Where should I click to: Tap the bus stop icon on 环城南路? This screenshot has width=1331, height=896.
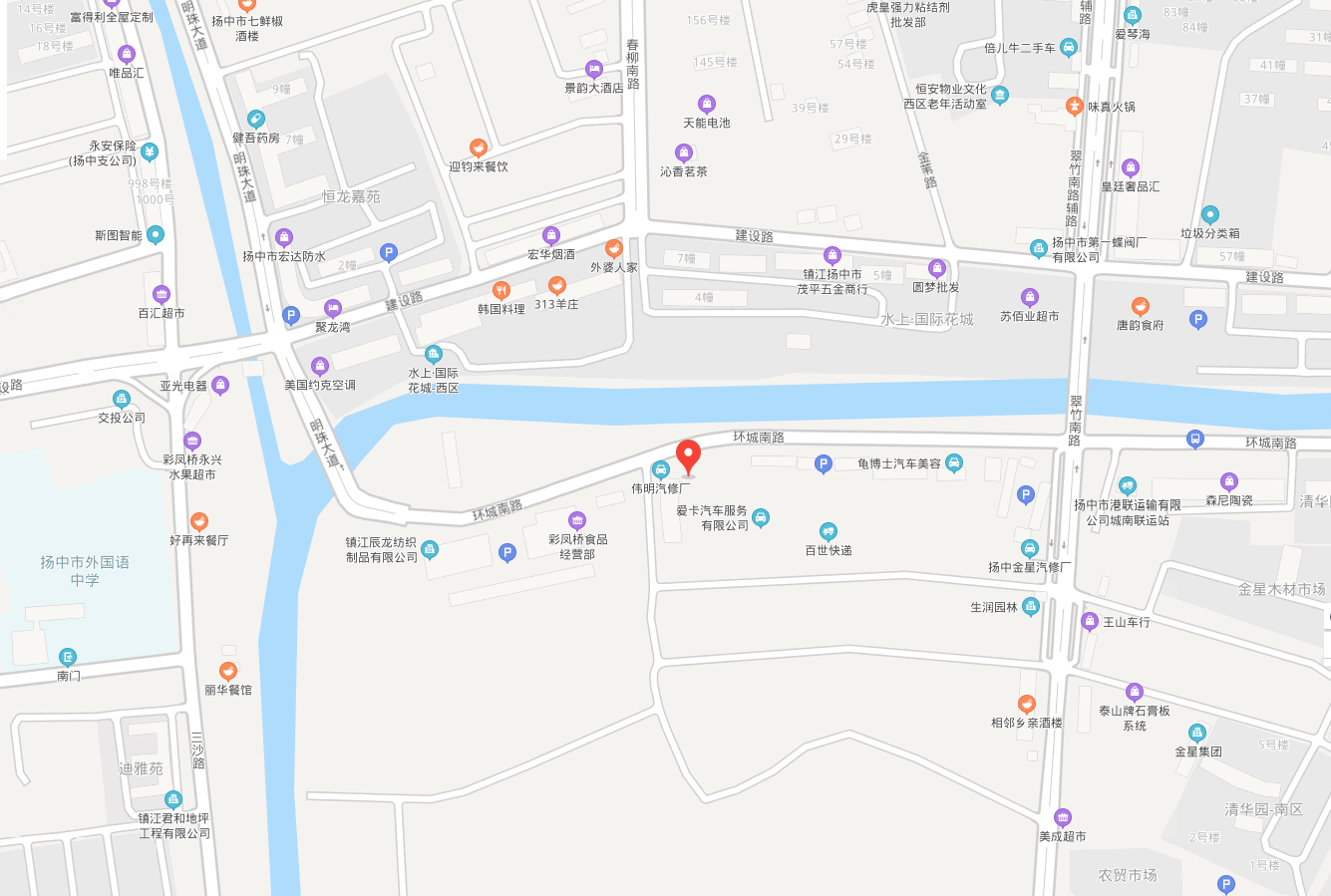[x=1195, y=440]
